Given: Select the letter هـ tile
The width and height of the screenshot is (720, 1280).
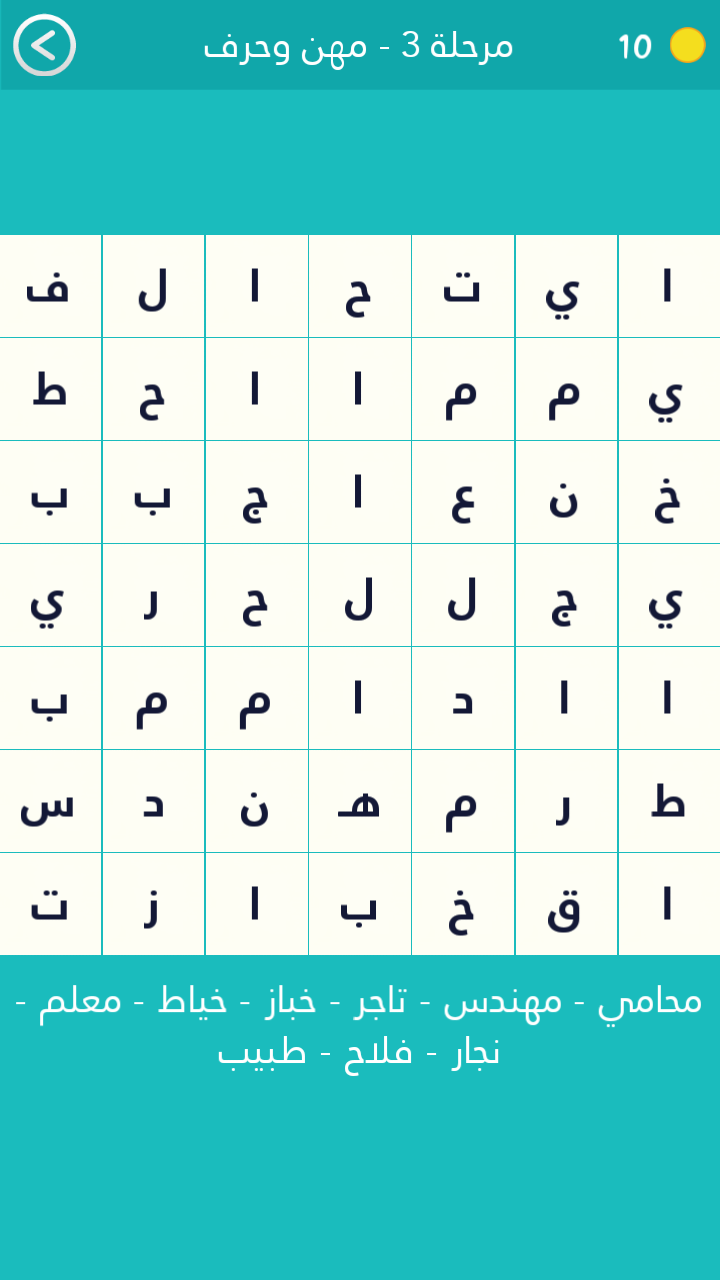Looking at the screenshot, I should (359, 802).
